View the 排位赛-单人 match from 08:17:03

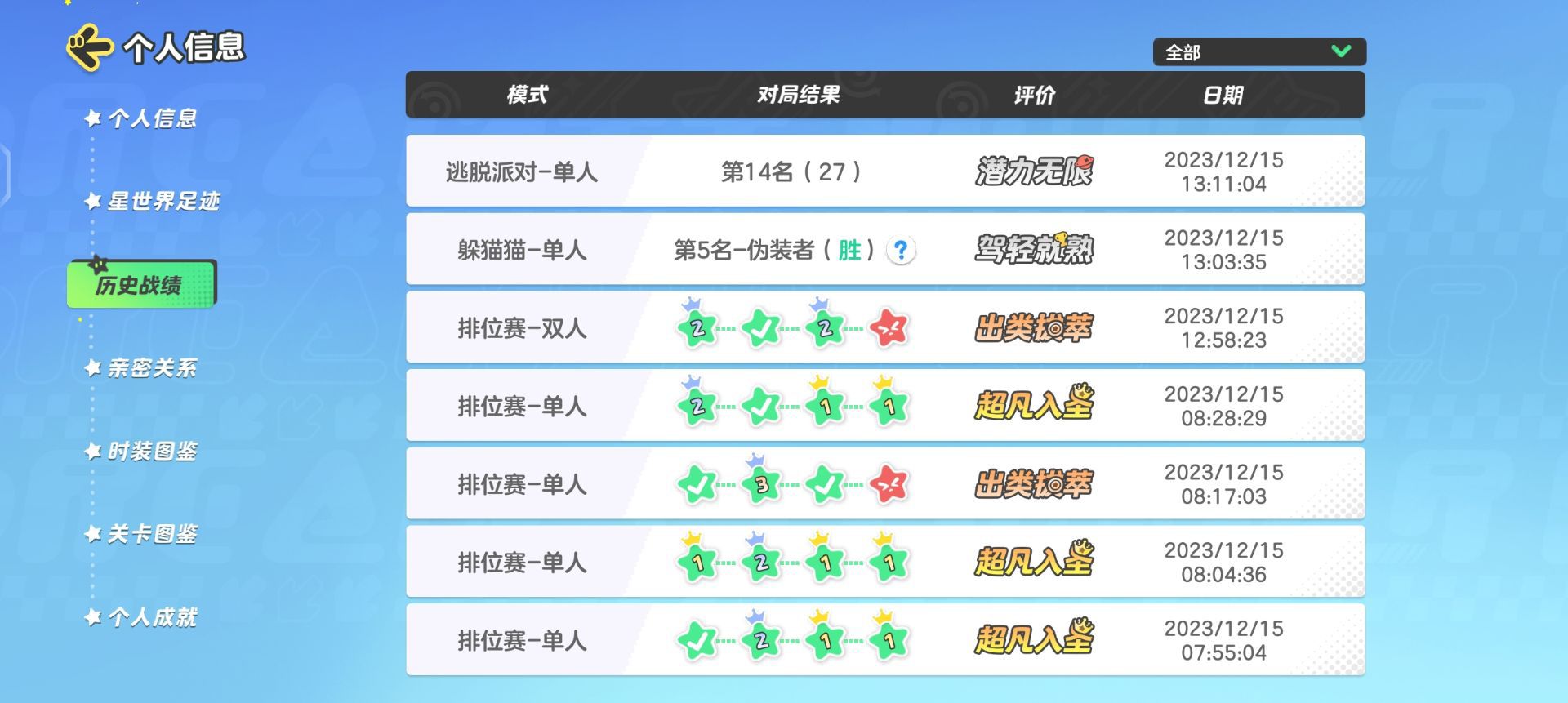coord(884,484)
